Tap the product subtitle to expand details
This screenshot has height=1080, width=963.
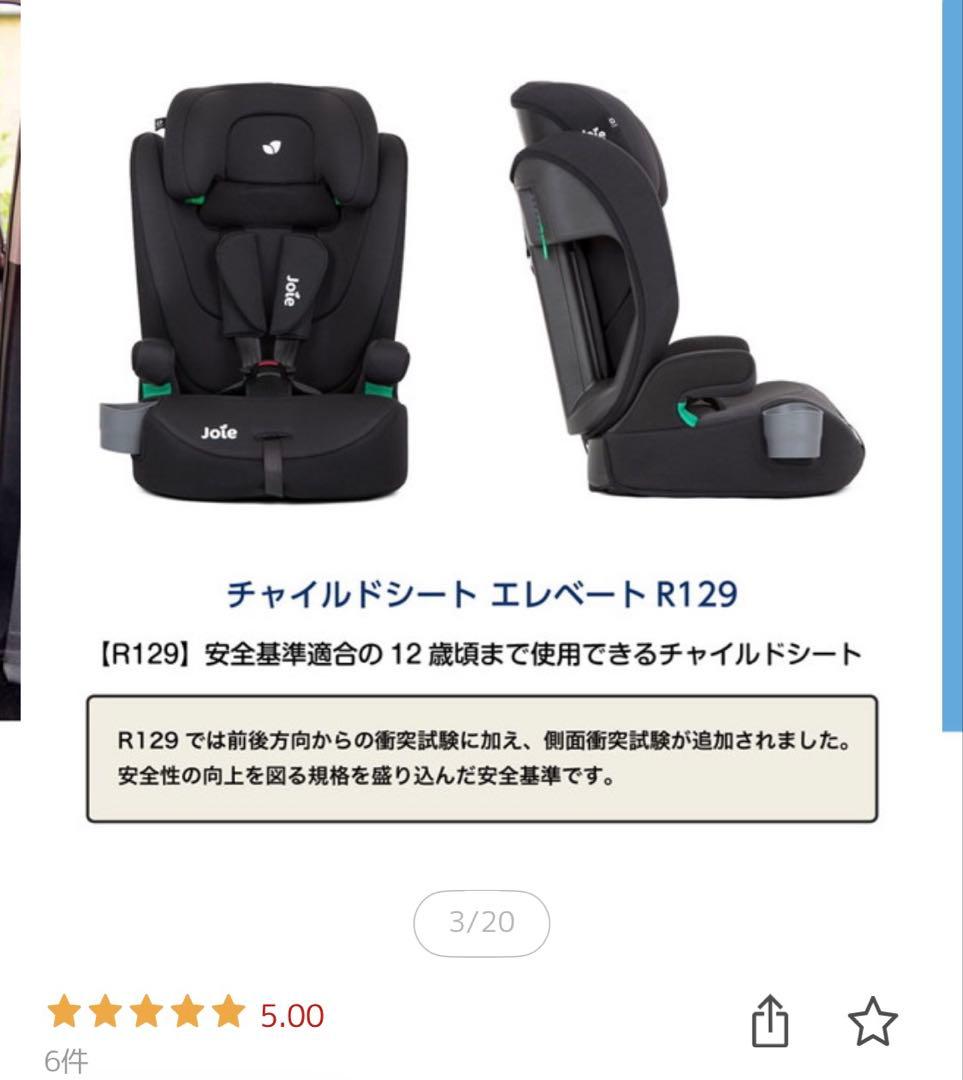pos(481,651)
